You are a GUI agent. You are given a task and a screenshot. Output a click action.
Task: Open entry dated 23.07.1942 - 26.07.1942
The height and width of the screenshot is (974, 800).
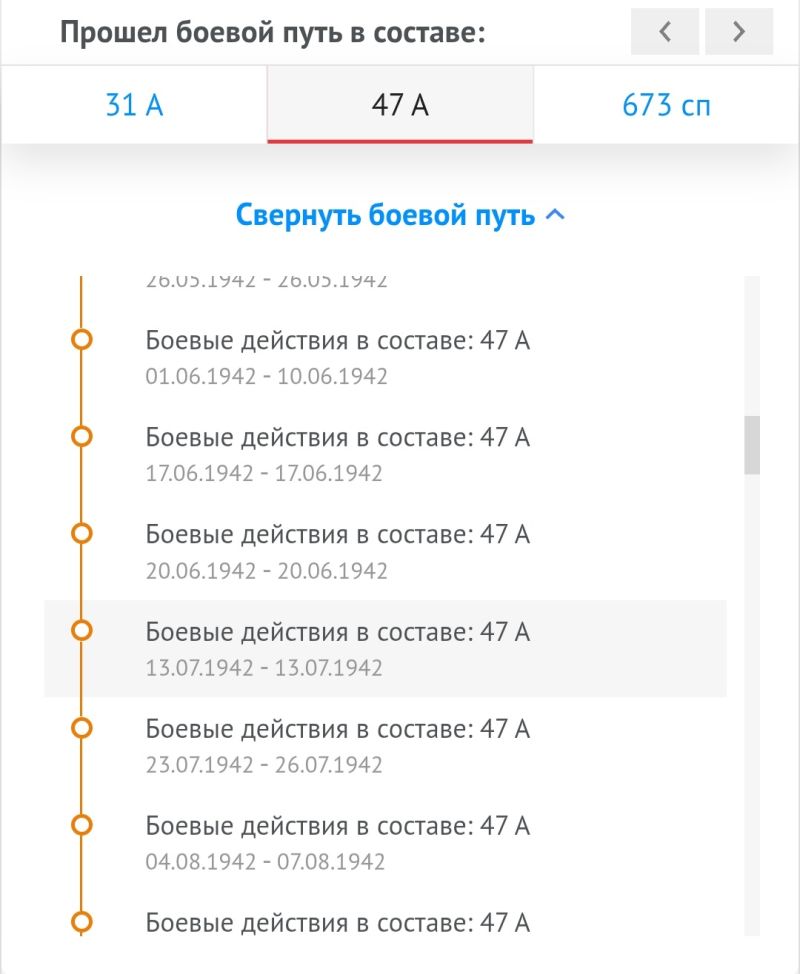[385, 746]
